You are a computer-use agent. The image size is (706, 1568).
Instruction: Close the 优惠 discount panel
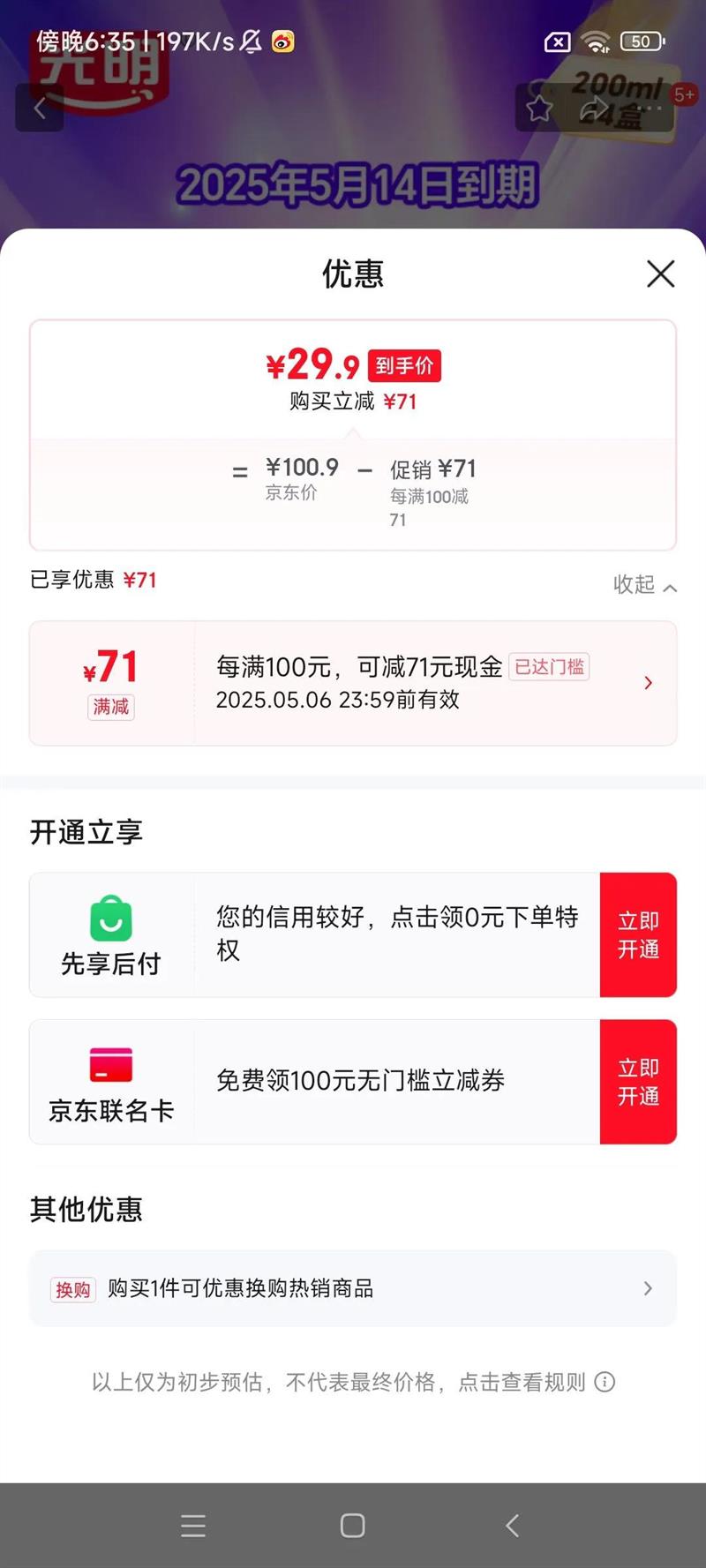tap(660, 274)
